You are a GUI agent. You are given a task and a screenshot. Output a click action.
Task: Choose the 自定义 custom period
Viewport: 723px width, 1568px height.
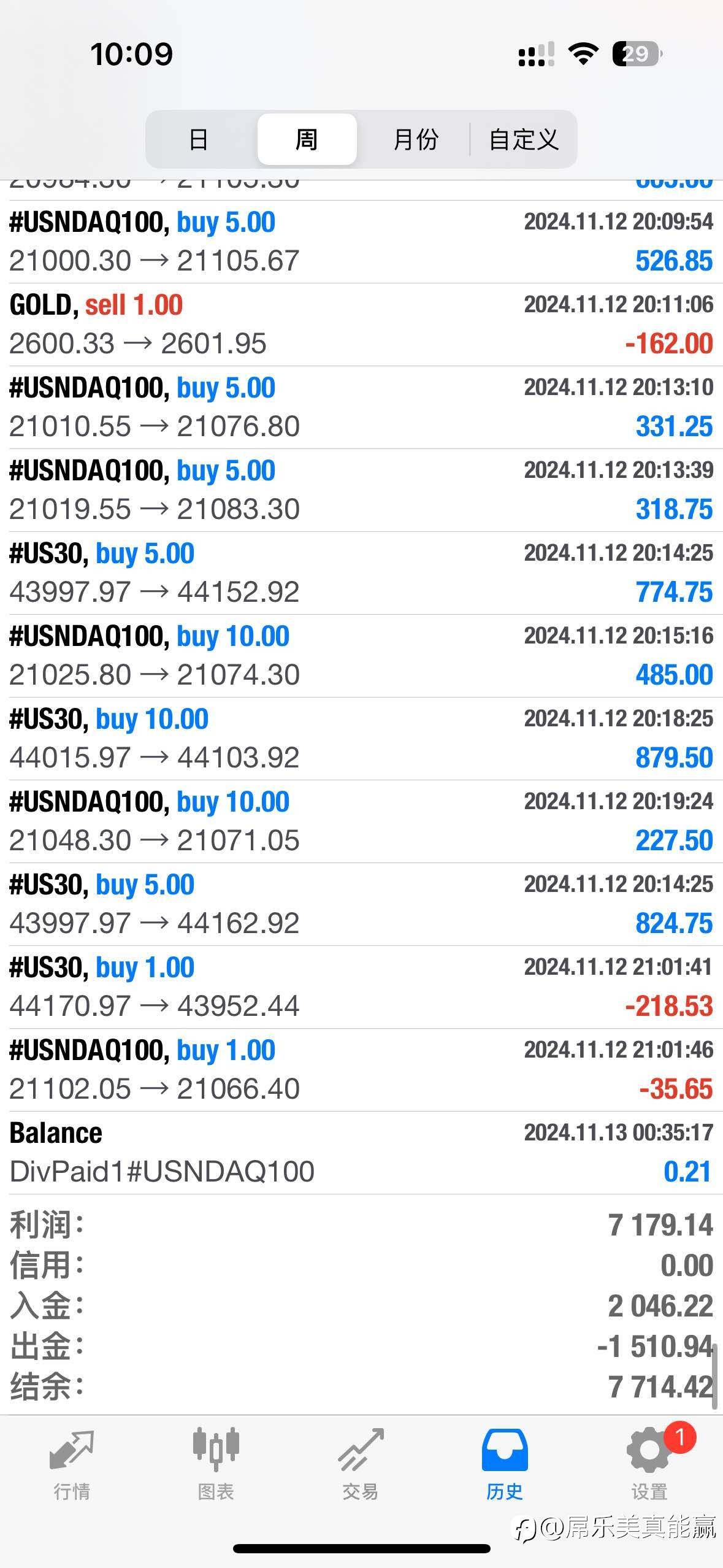[x=524, y=139]
